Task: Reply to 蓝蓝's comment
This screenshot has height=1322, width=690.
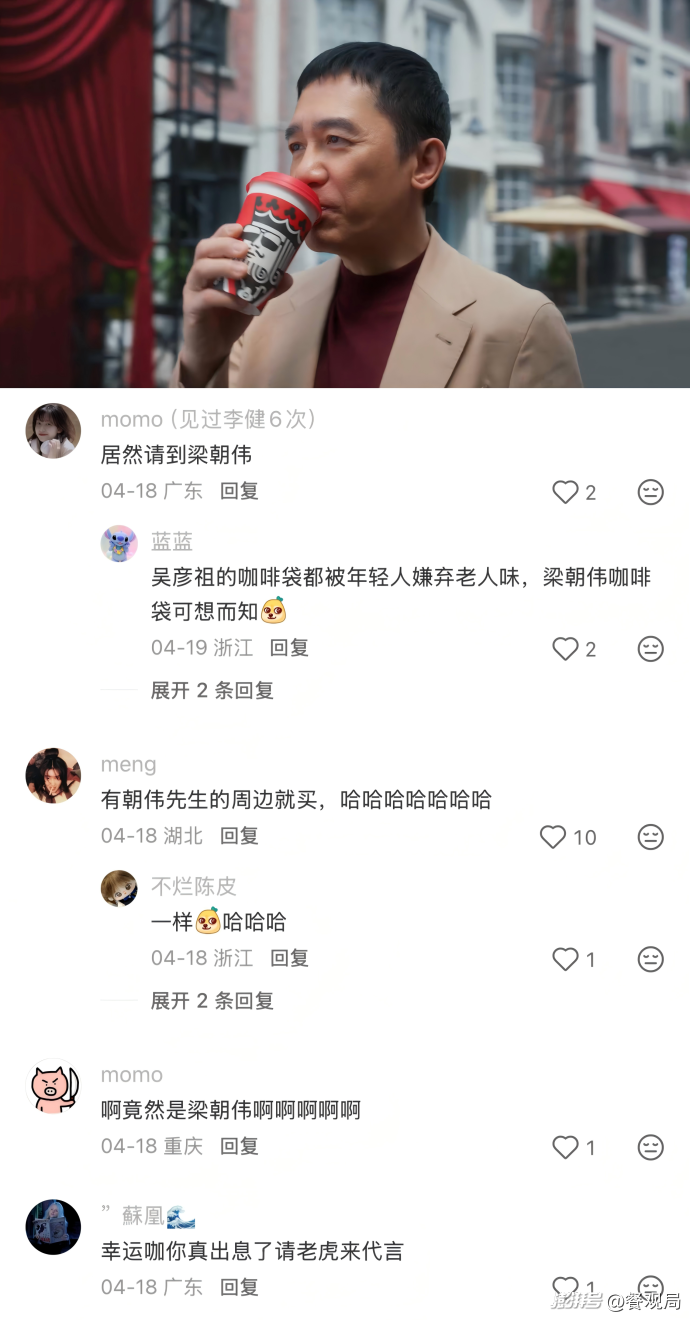Action: [x=289, y=648]
